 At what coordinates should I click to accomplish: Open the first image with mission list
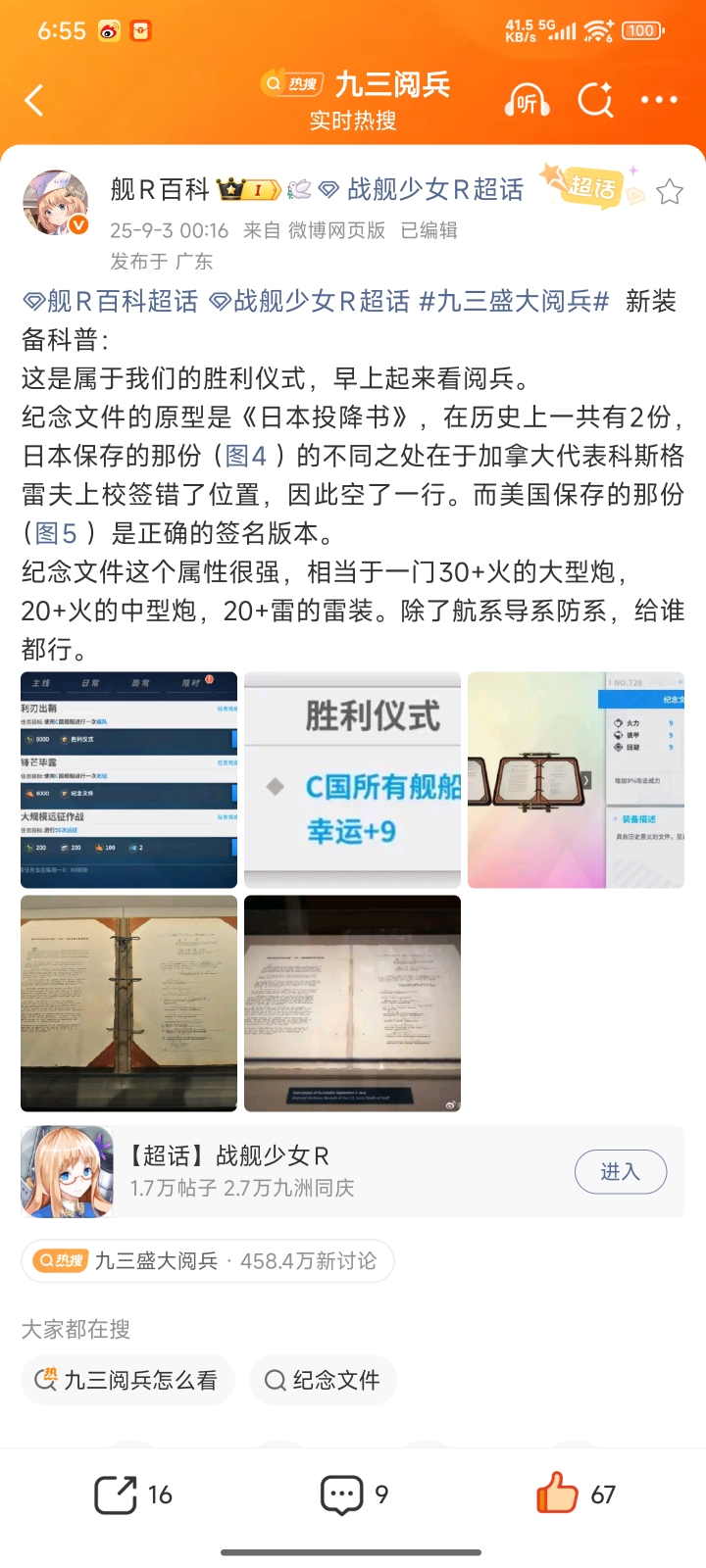tap(129, 780)
